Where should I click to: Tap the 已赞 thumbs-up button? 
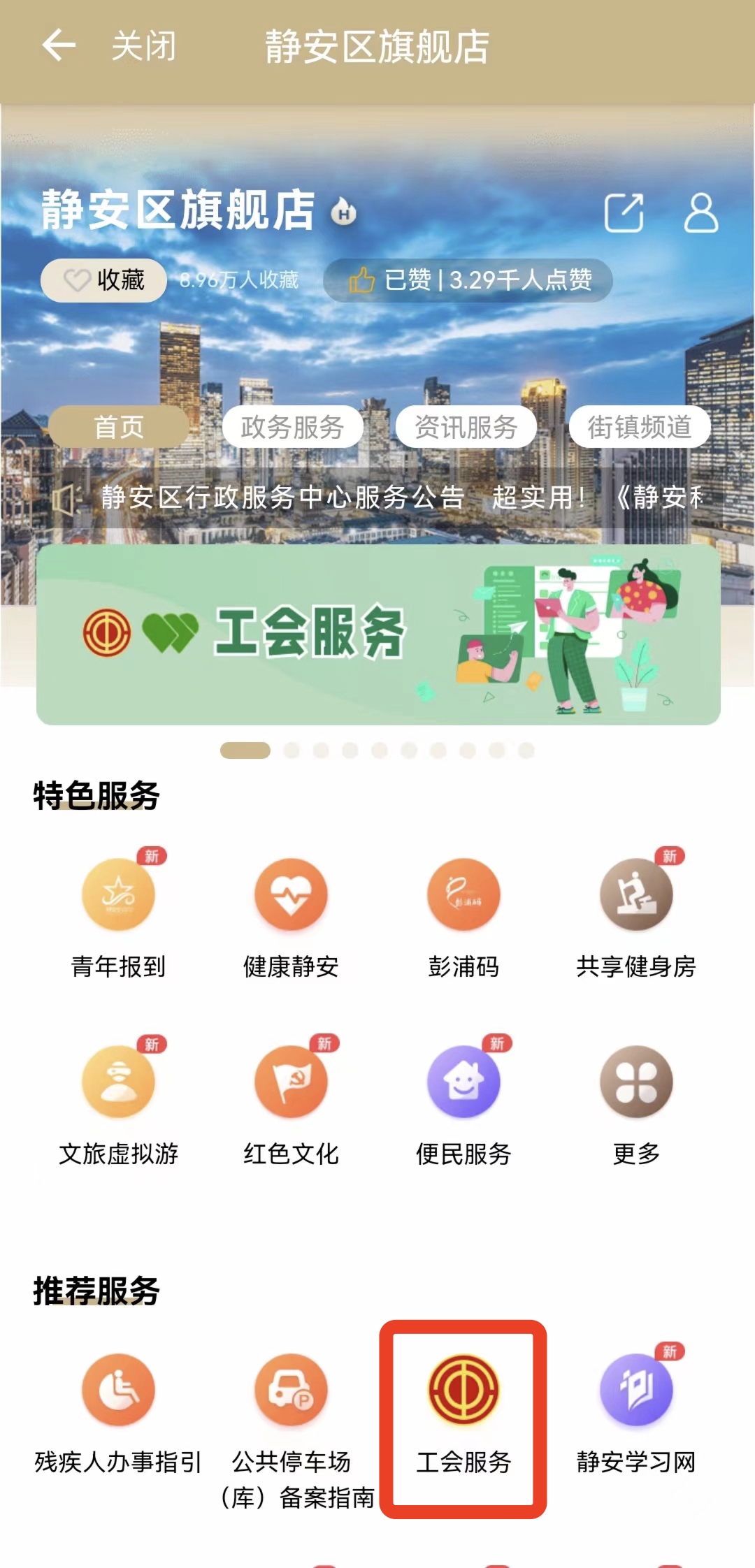tap(468, 280)
